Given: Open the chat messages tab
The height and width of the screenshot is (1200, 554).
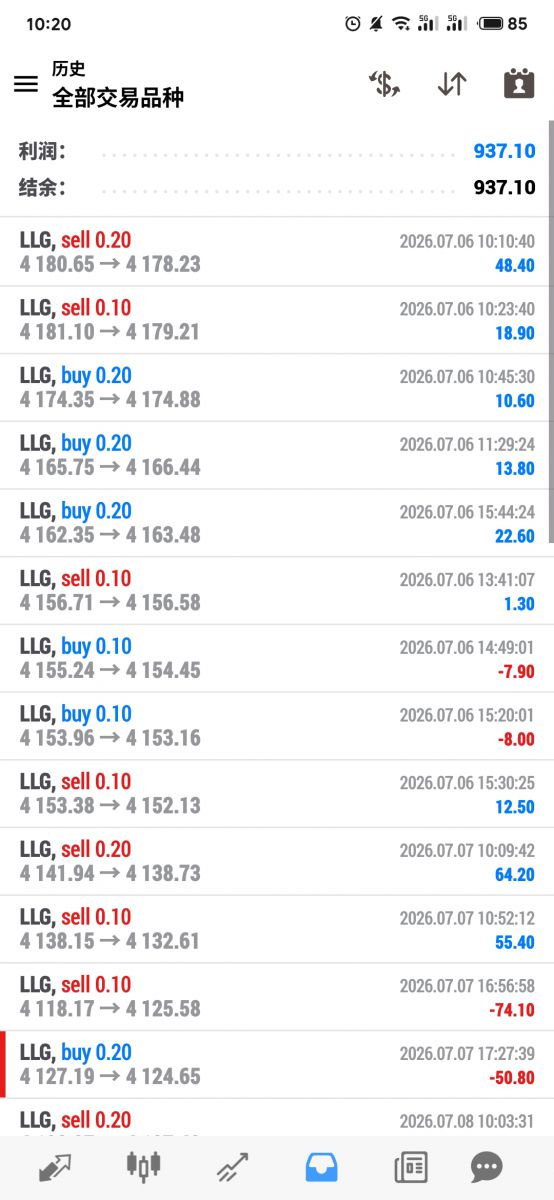Looking at the screenshot, I should 487,1166.
